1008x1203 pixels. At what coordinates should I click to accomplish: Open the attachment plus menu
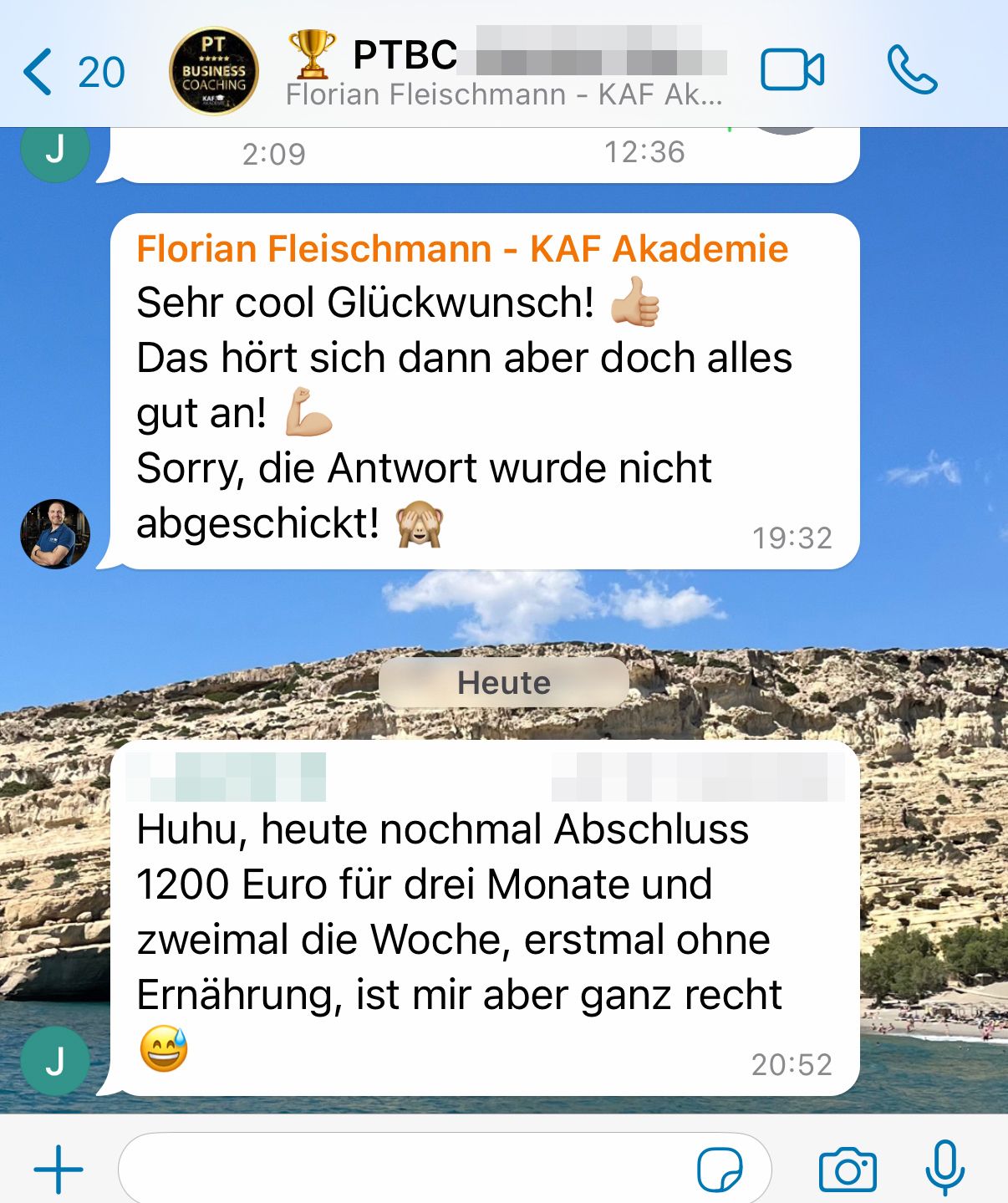(x=59, y=1169)
